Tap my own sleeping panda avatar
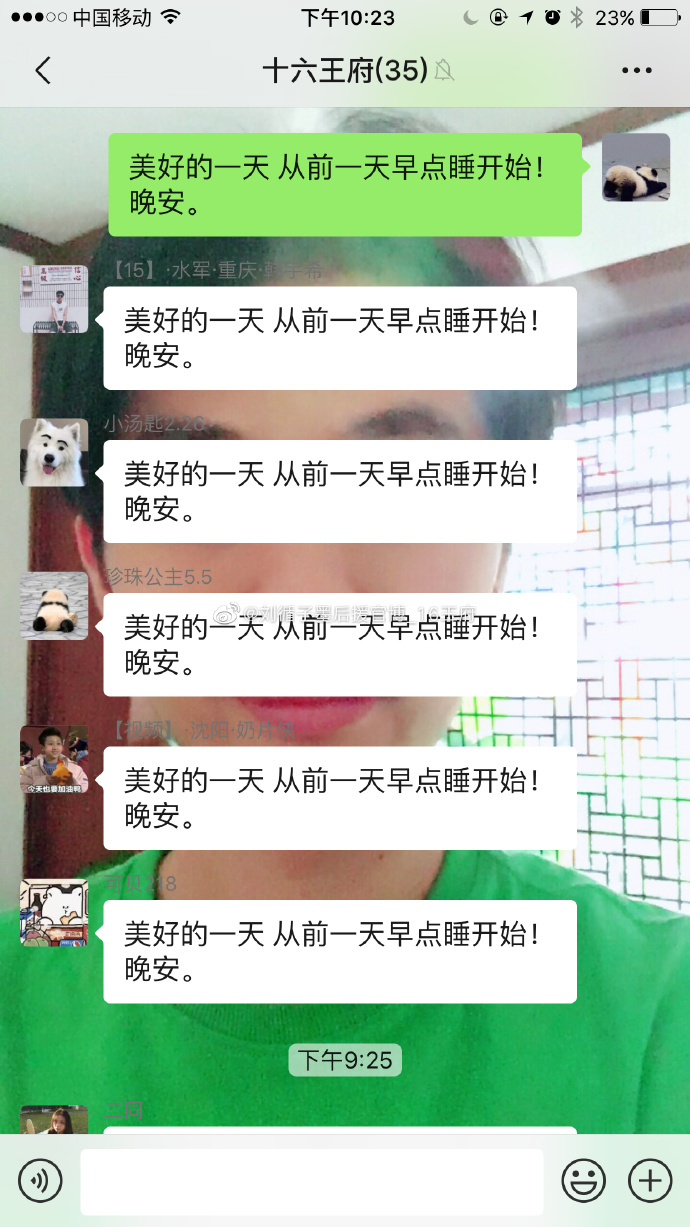 (636, 167)
